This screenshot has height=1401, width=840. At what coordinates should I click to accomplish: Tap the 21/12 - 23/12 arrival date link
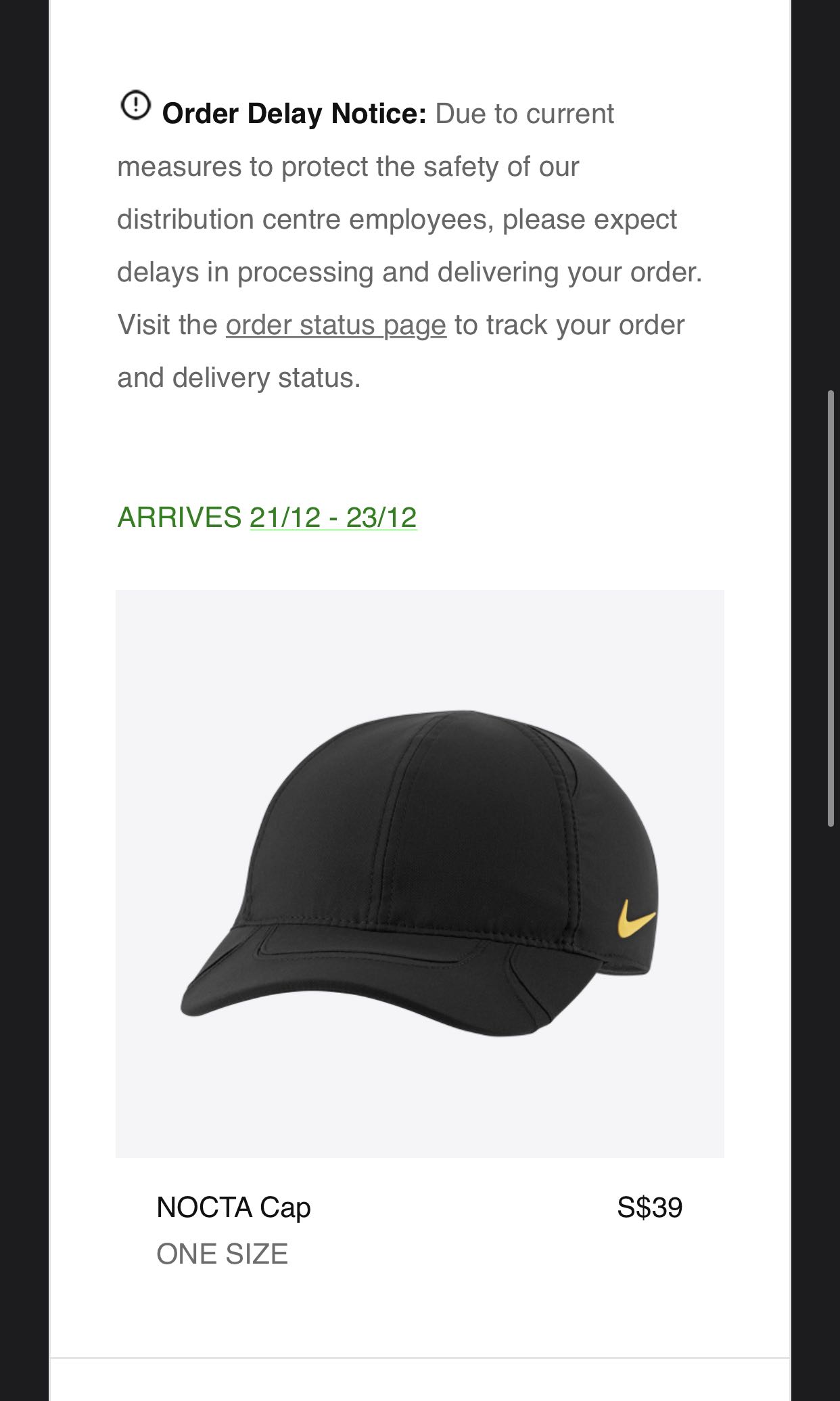[333, 518]
